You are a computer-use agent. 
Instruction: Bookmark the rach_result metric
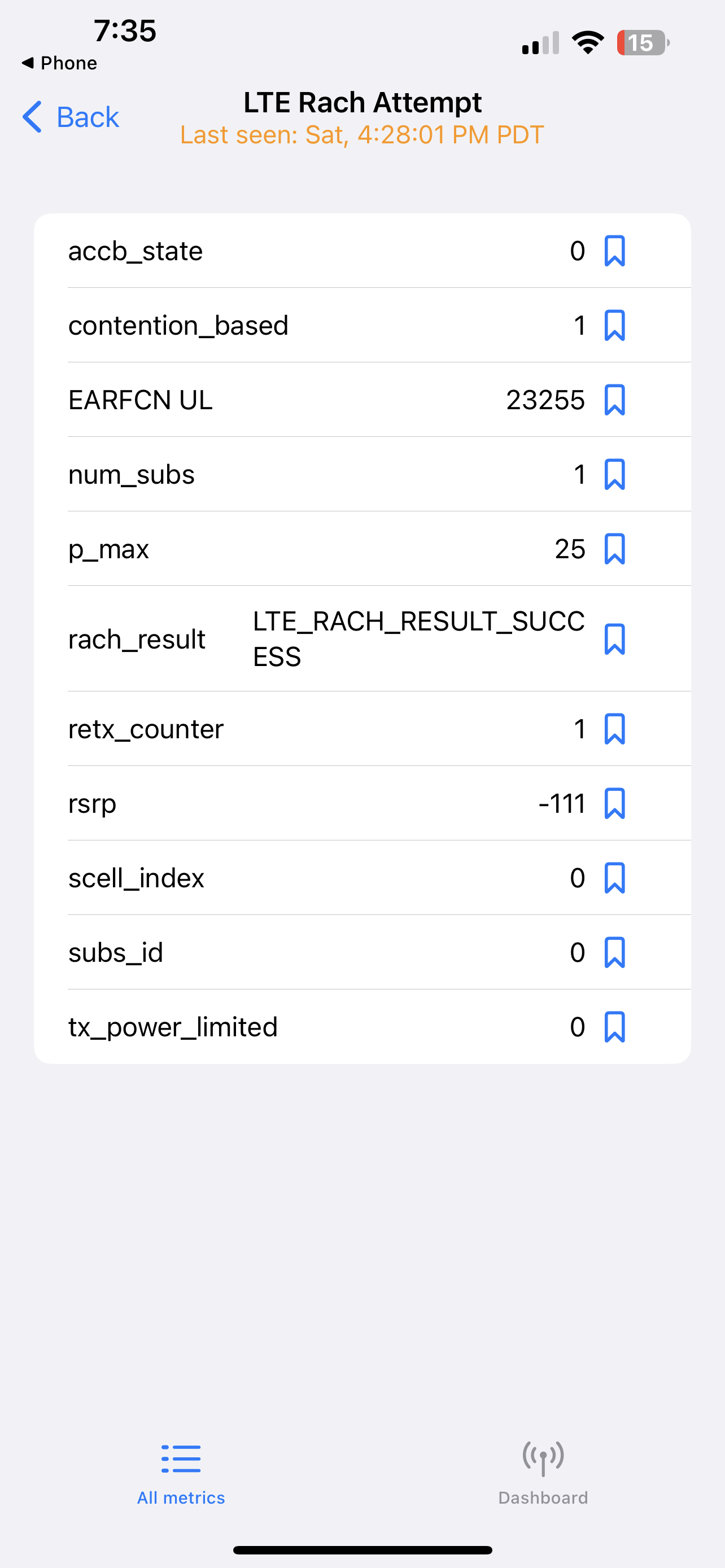(x=614, y=639)
